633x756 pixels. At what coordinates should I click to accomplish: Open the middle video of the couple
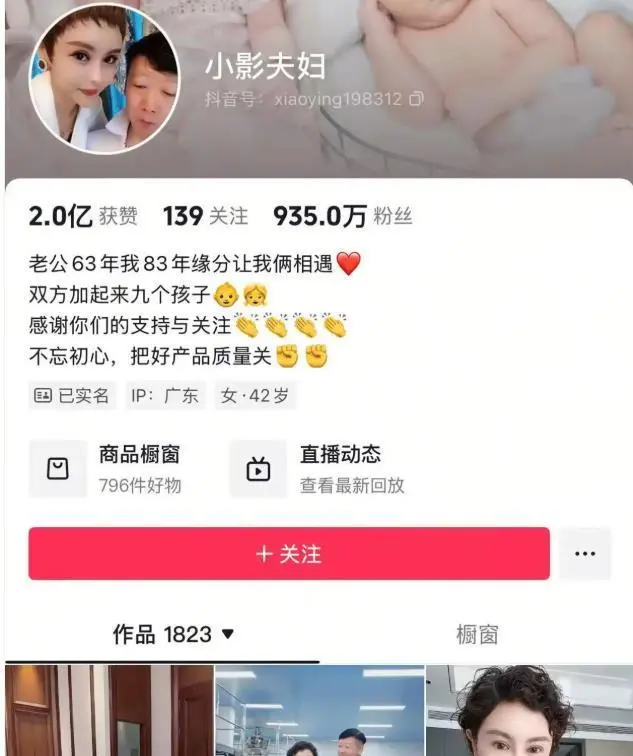coord(320,711)
